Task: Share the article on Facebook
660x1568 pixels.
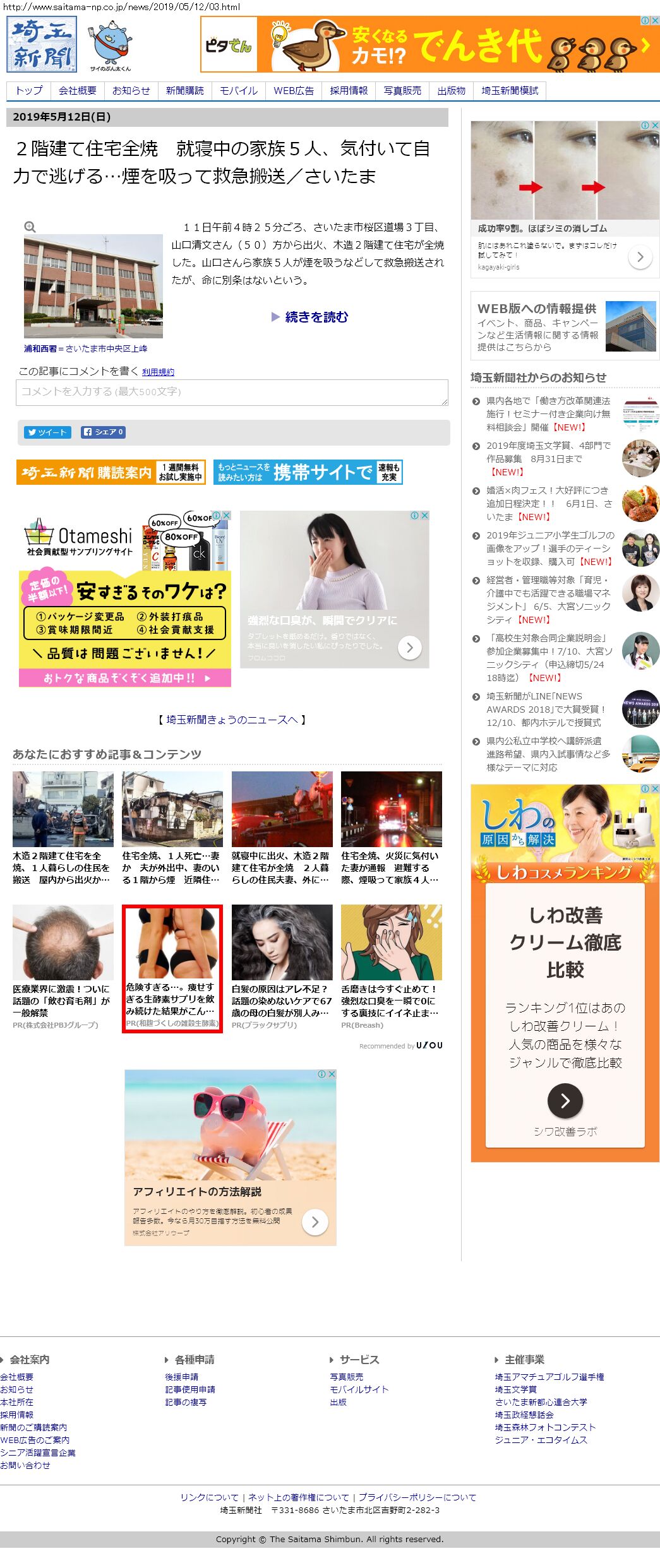Action: pyautogui.click(x=103, y=432)
